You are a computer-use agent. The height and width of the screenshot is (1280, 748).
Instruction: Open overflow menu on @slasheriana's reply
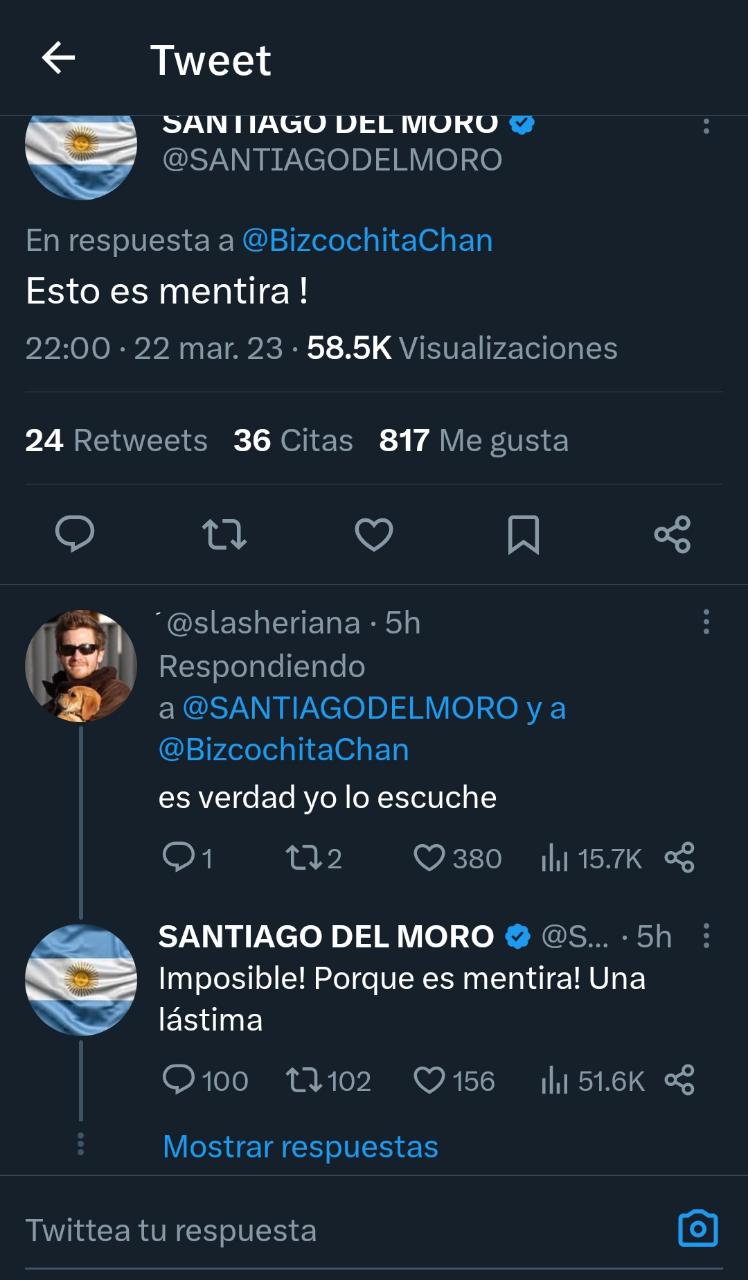pos(706,623)
